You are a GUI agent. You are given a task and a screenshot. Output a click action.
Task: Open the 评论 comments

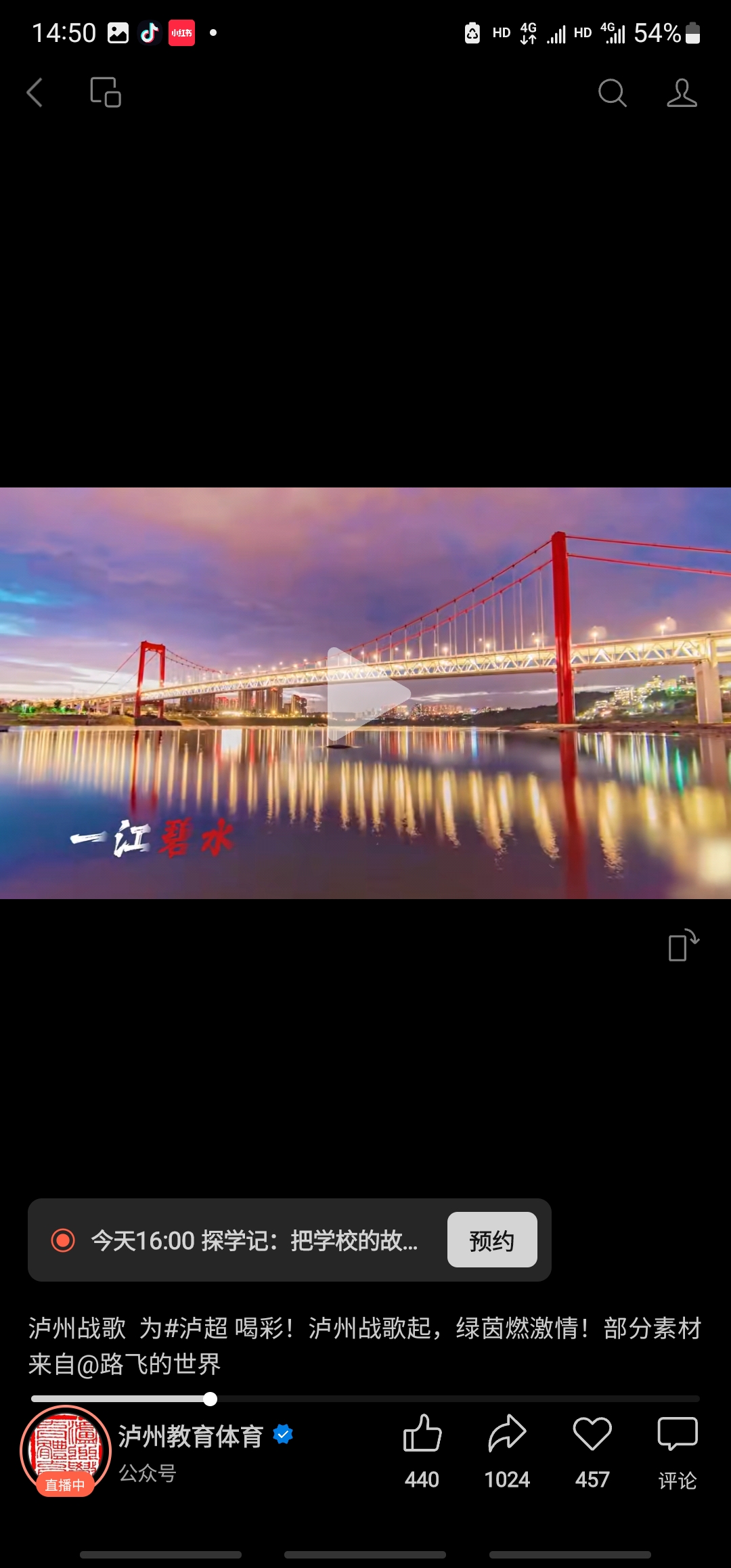coord(677,1450)
